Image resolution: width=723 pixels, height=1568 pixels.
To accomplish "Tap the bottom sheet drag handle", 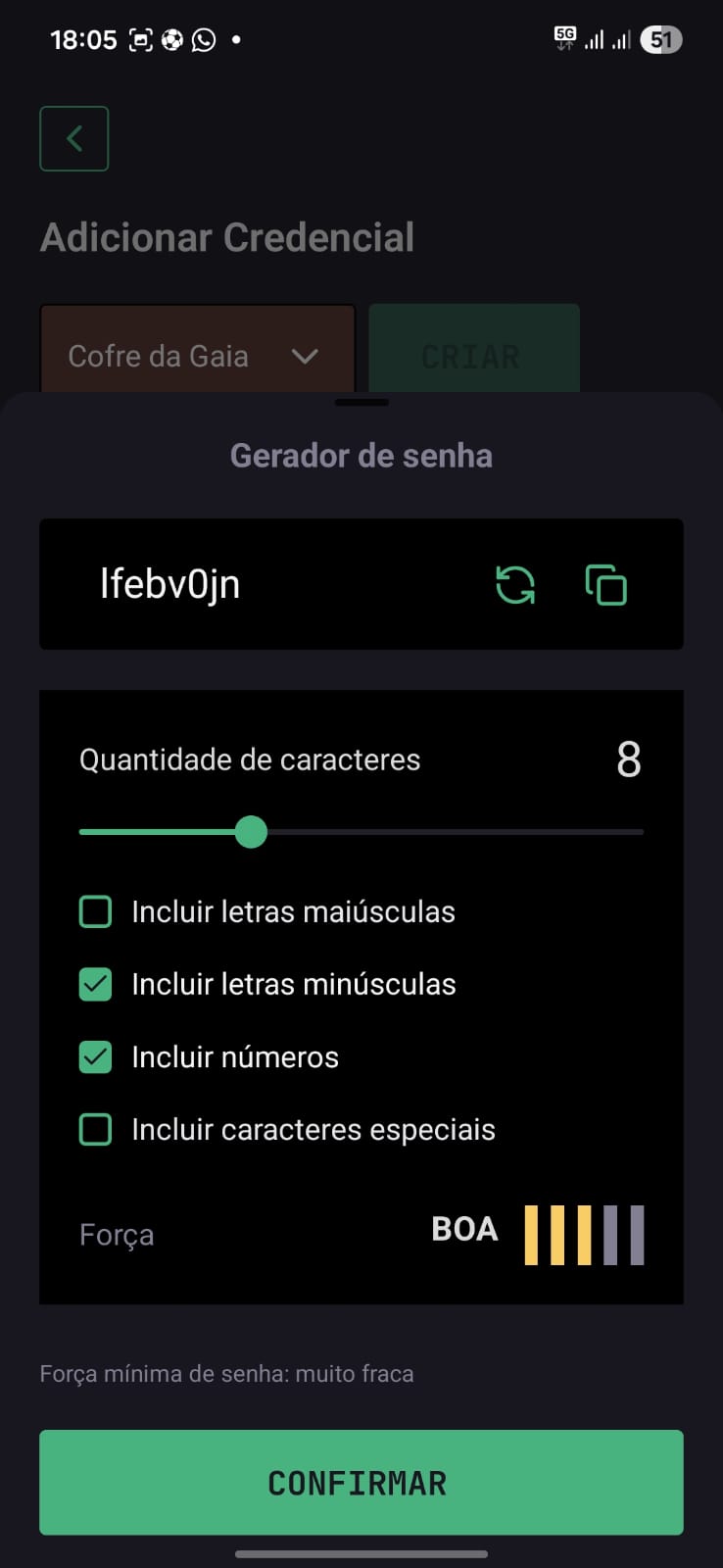I will [361, 402].
